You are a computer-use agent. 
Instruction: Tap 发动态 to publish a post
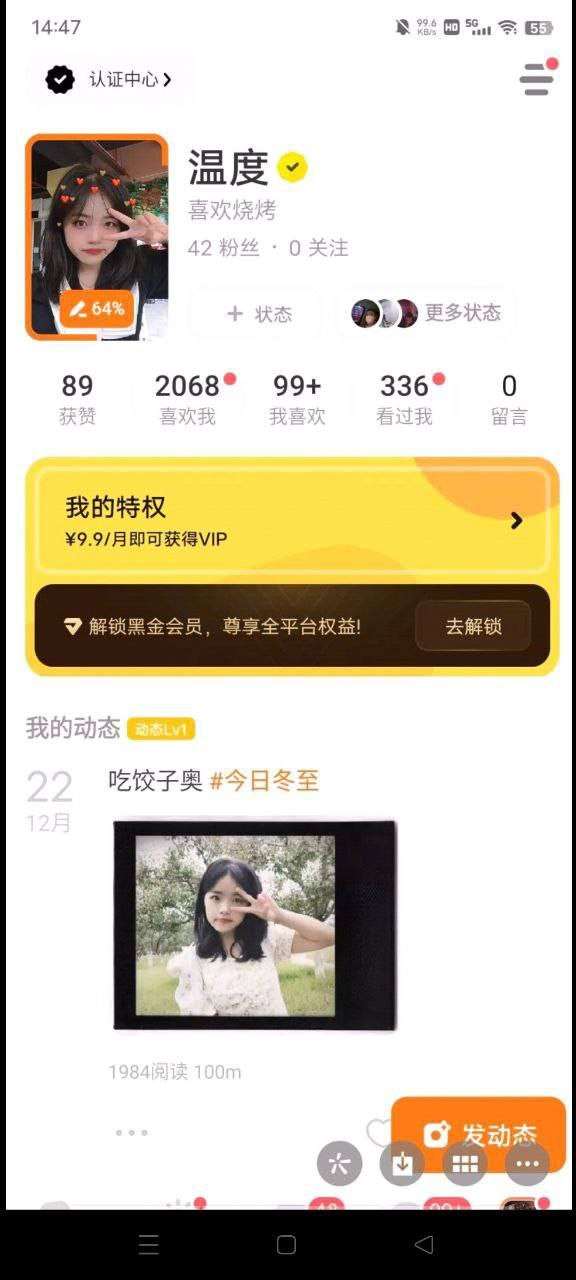479,1134
